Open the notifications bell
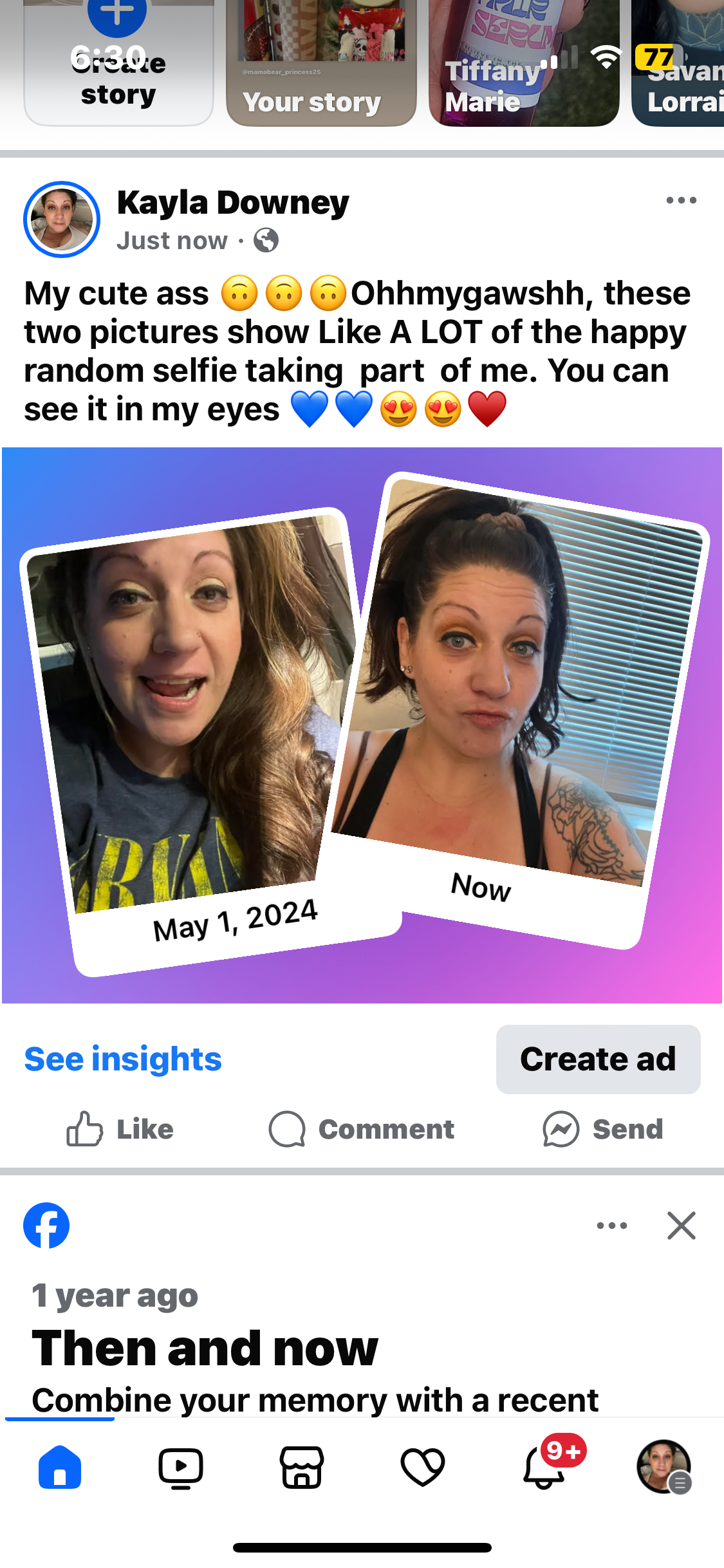This screenshot has height=1568, width=724. coord(544,1468)
